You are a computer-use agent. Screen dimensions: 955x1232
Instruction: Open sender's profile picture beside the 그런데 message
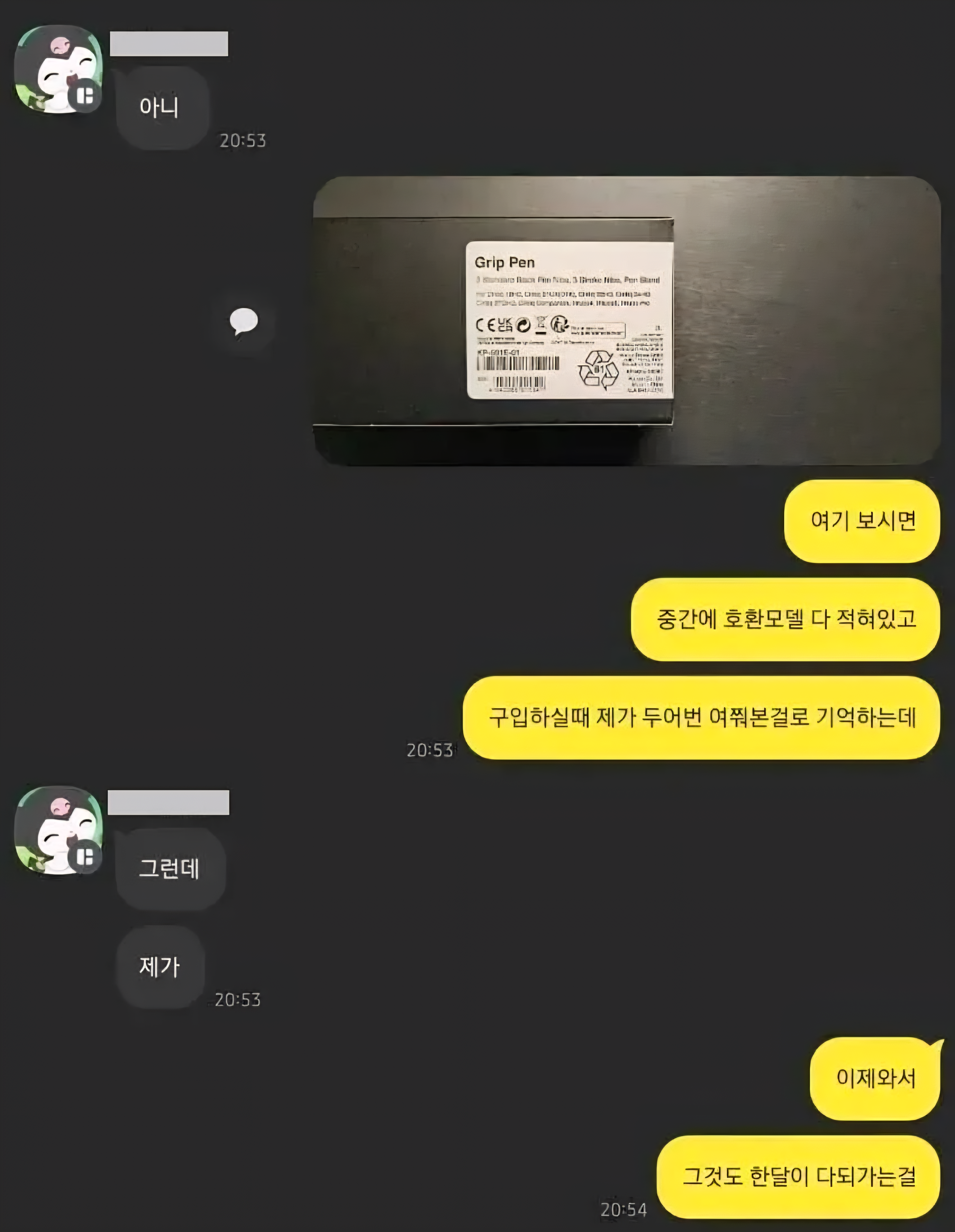click(x=58, y=830)
